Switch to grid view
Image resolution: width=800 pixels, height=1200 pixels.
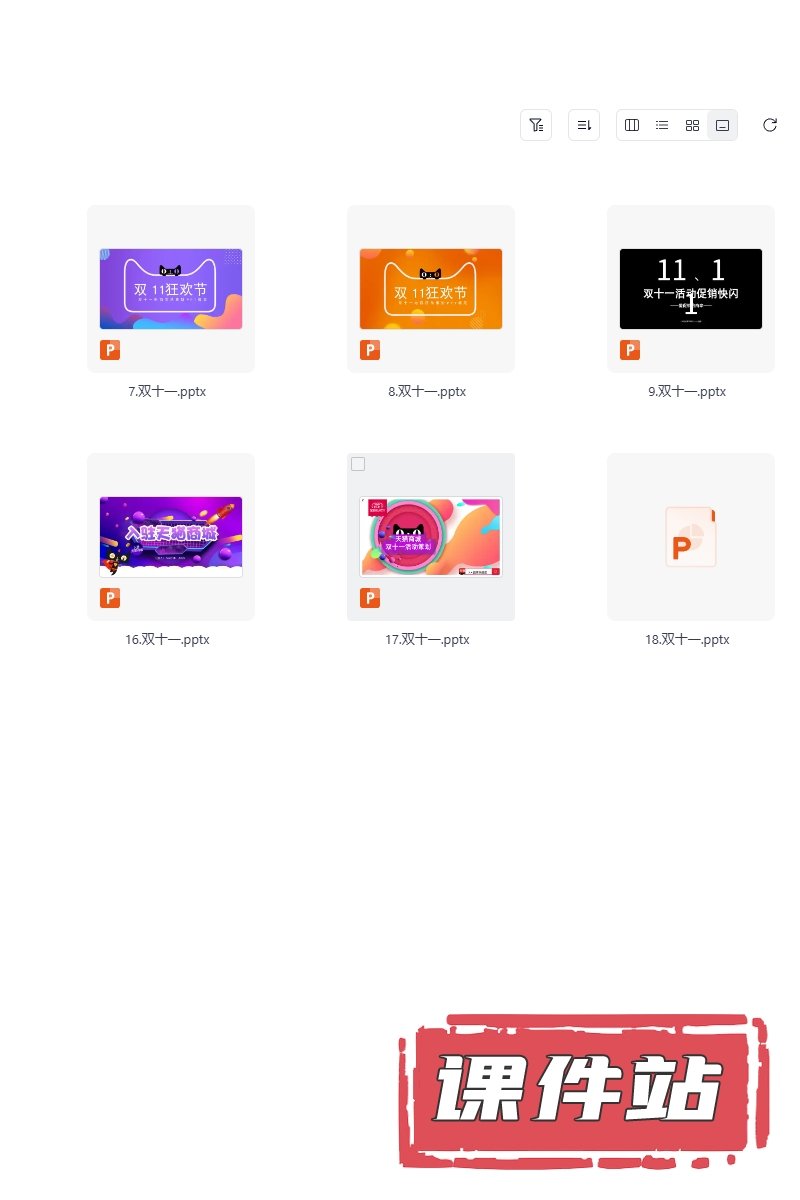point(692,125)
